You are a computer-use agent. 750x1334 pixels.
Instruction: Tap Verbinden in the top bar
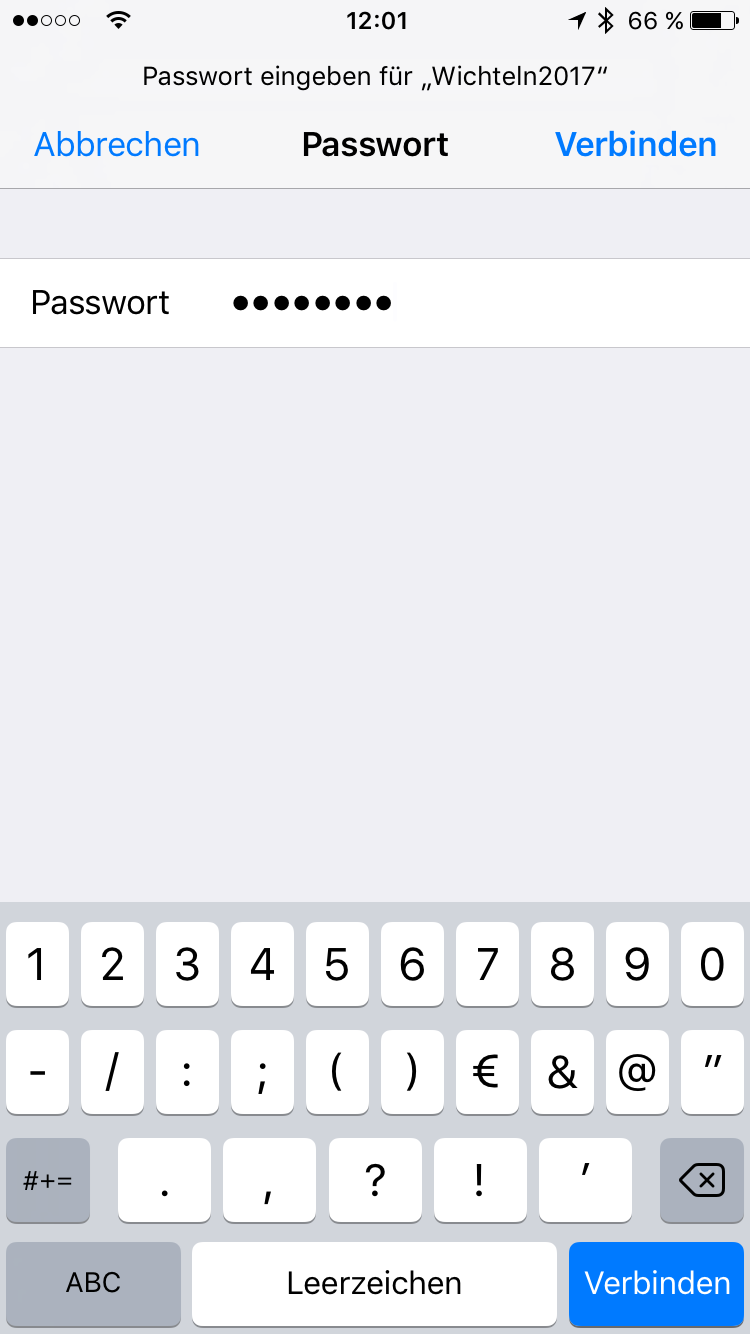(636, 145)
